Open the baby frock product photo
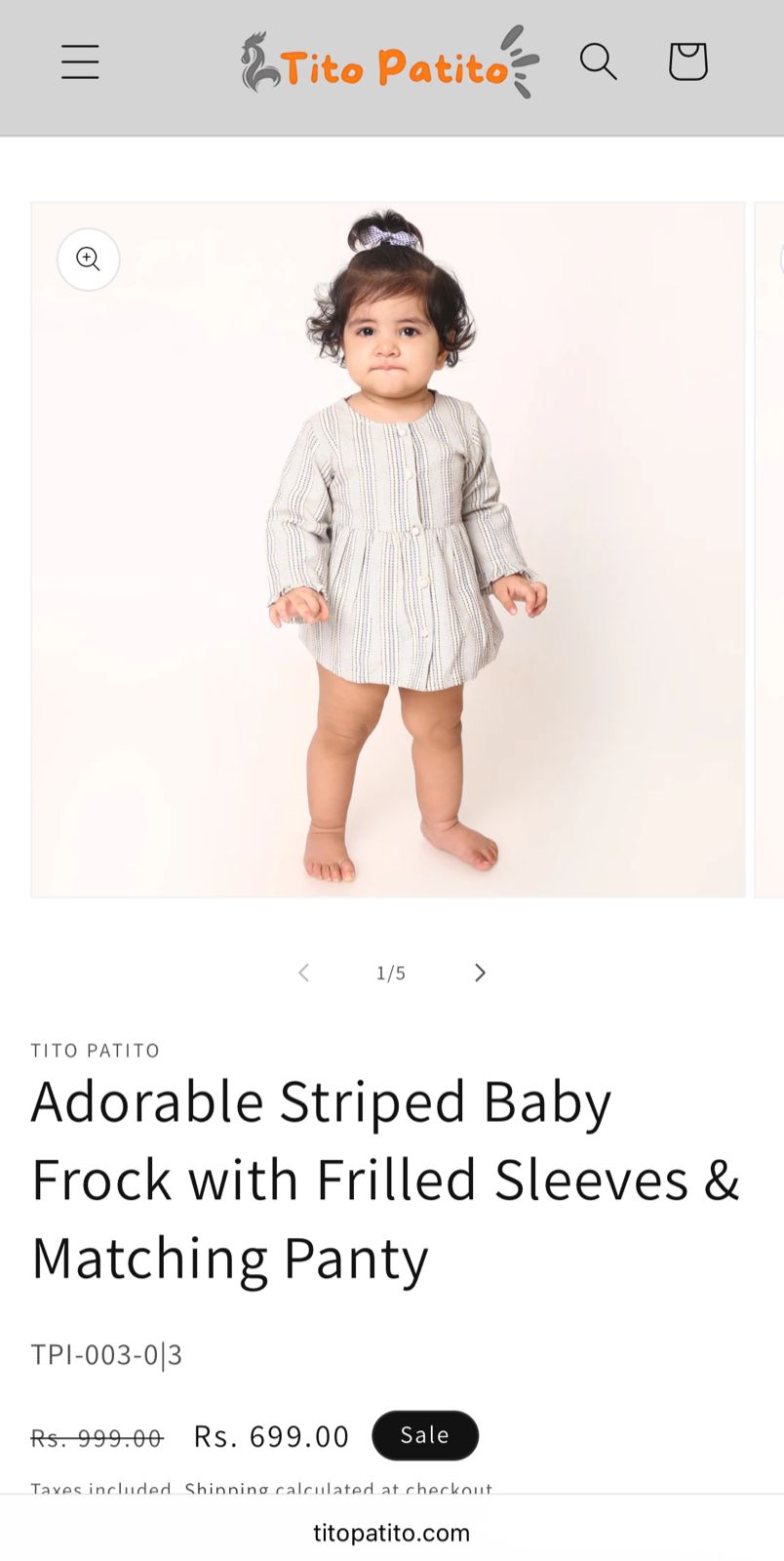The image size is (784, 1561). (x=388, y=549)
